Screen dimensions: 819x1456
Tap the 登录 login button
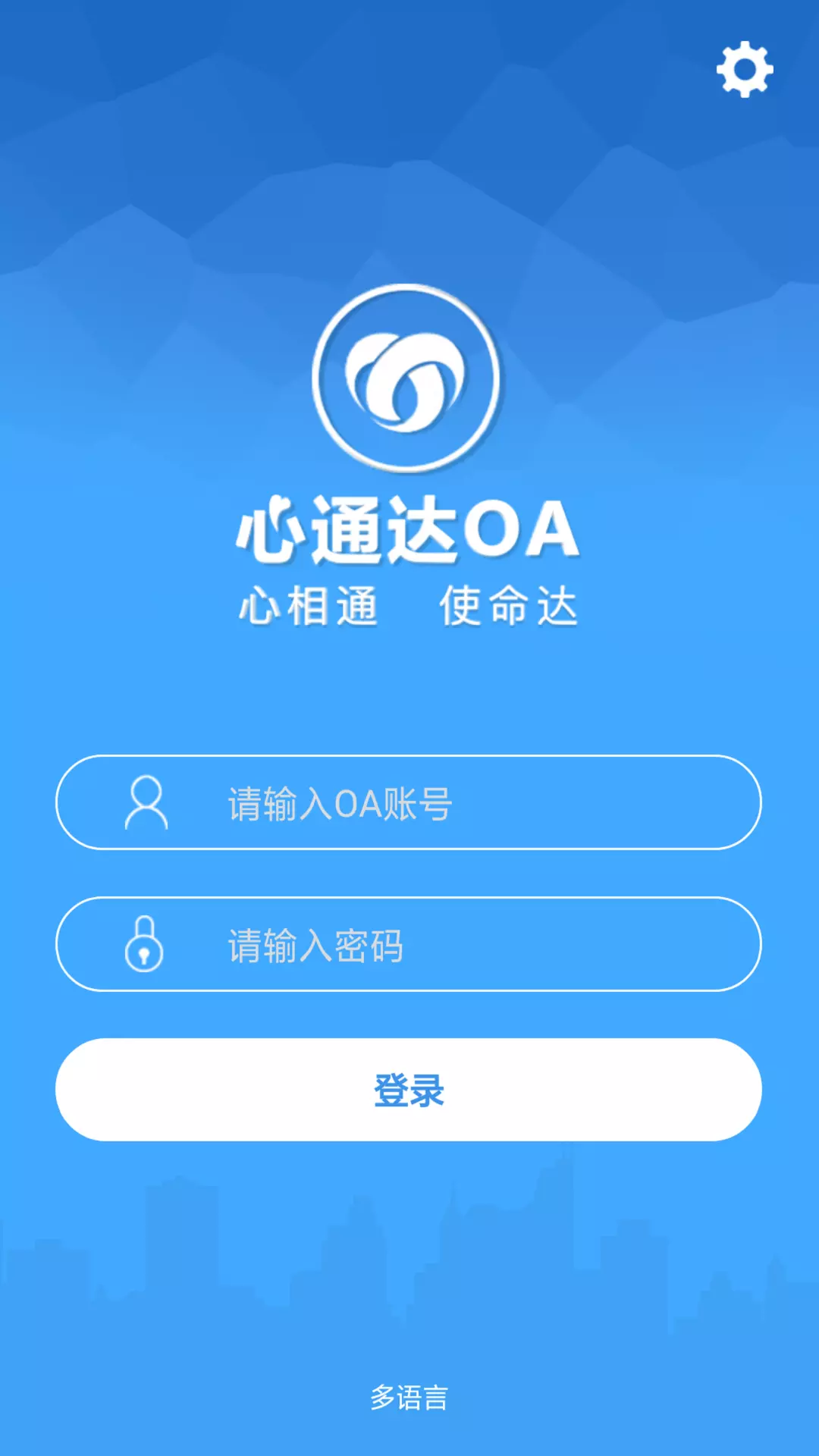pyautogui.click(x=409, y=1090)
